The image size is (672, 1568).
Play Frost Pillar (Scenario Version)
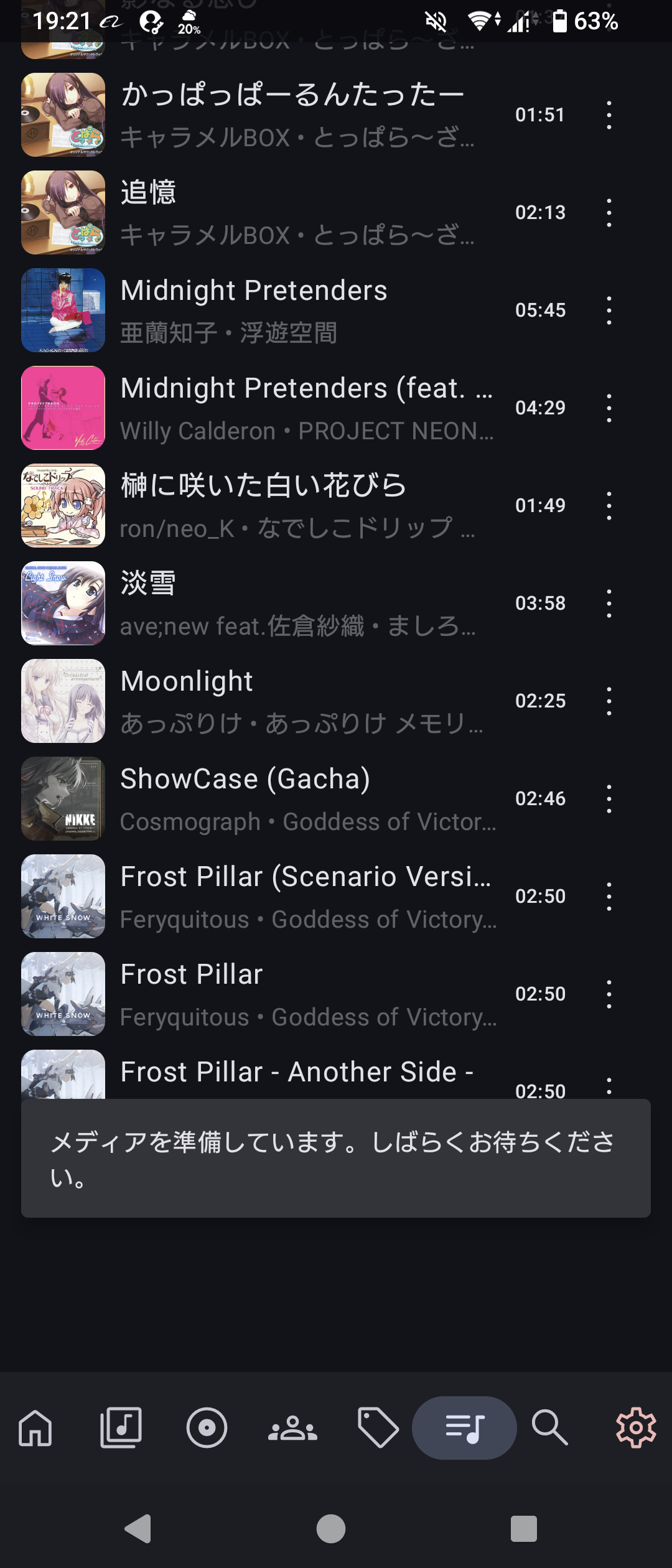(299, 897)
